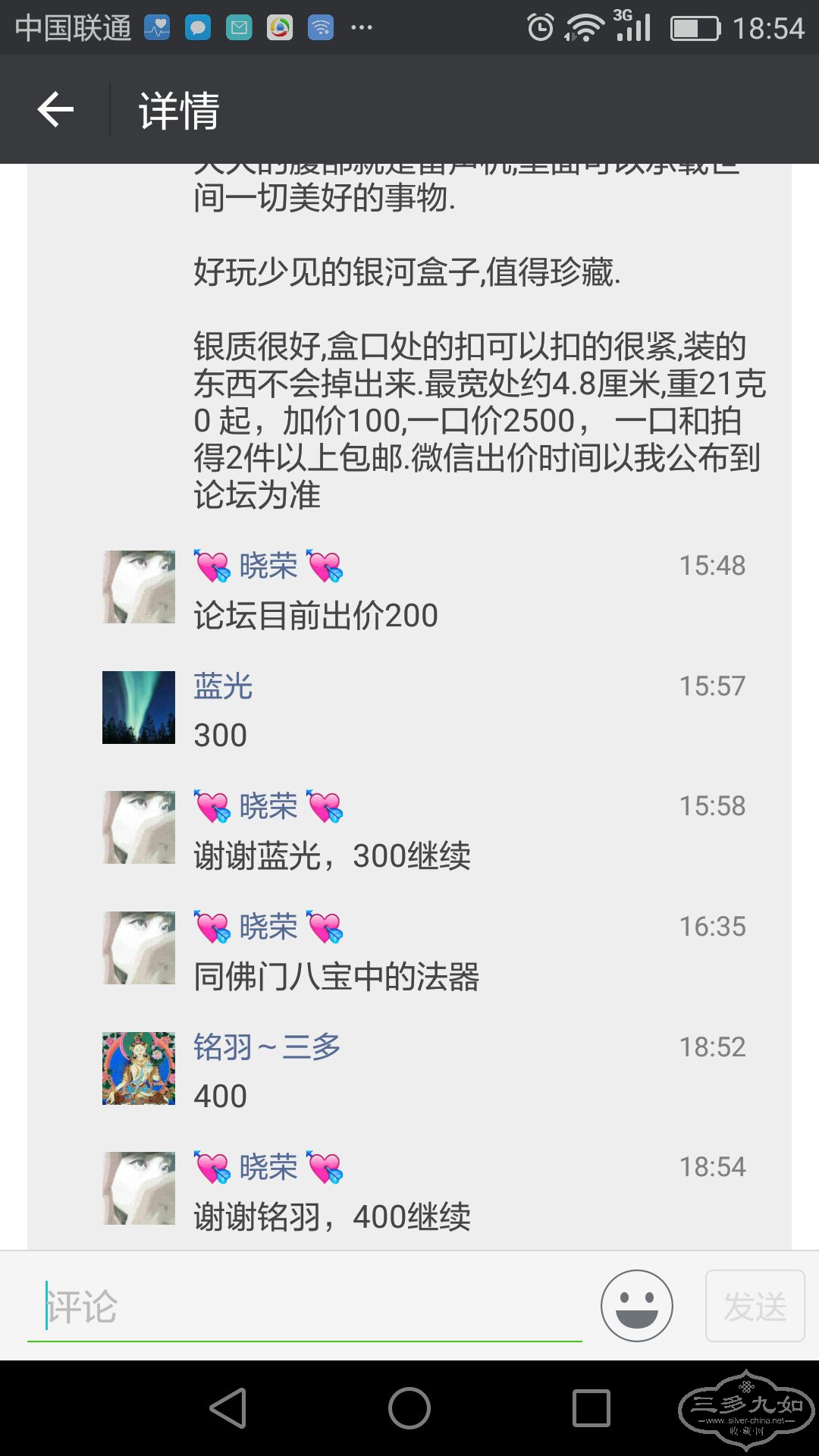Open 蓝光's profile from the username
Screen dimensions: 819x1456
[222, 686]
